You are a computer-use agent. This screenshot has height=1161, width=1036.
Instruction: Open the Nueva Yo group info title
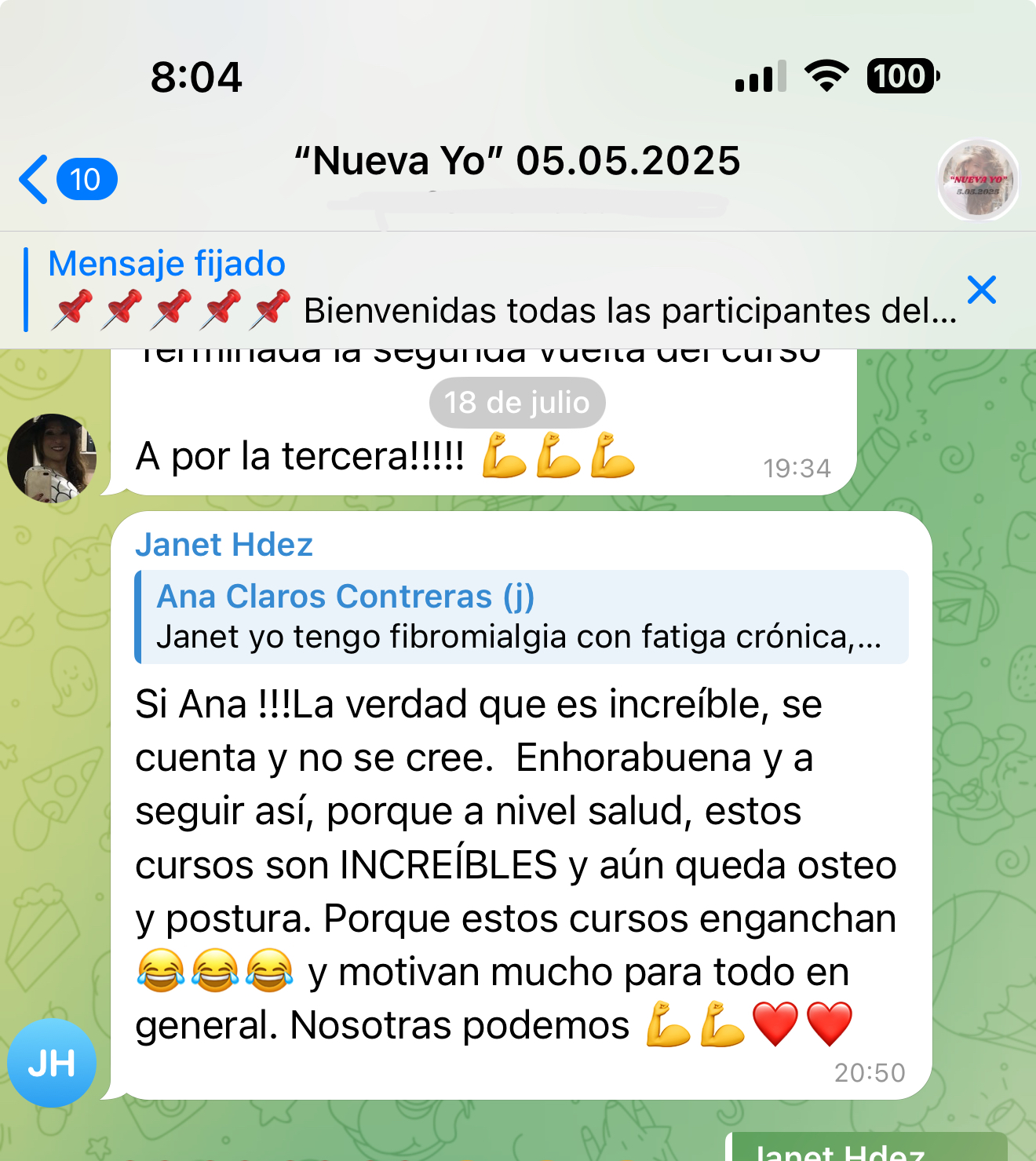click(x=517, y=162)
